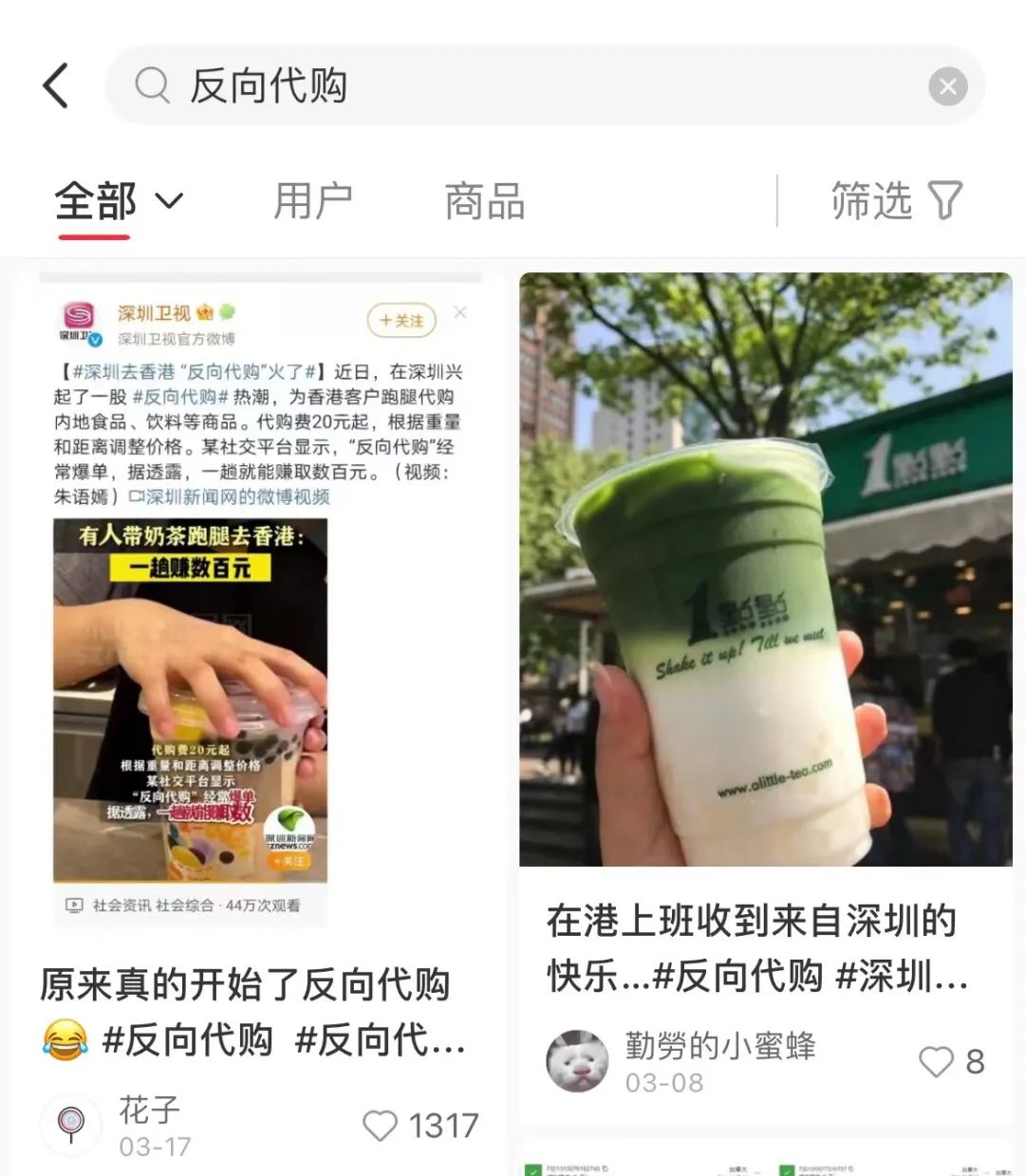Open the dropdown arrow beside 全部
The image size is (1025, 1176).
pos(171,200)
